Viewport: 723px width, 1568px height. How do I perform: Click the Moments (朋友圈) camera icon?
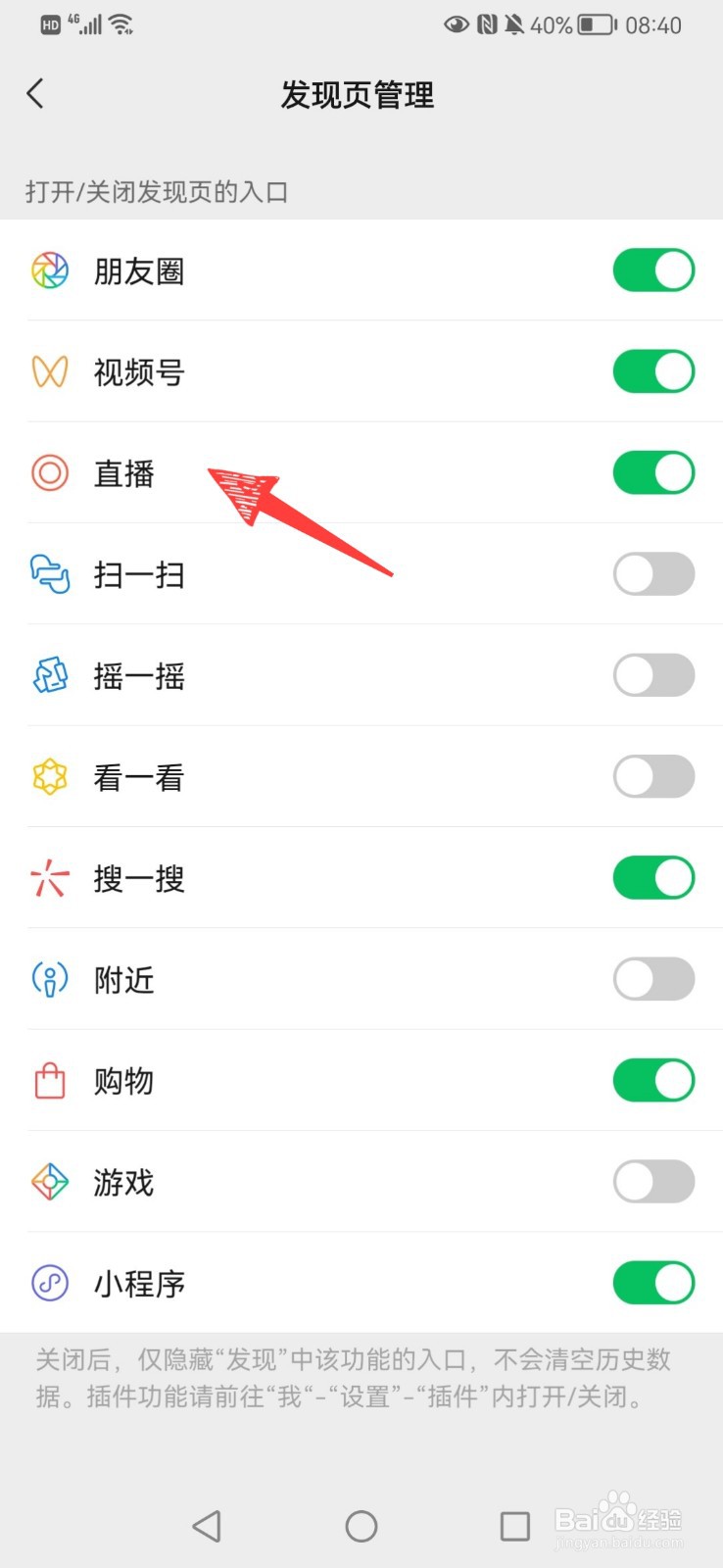49,270
